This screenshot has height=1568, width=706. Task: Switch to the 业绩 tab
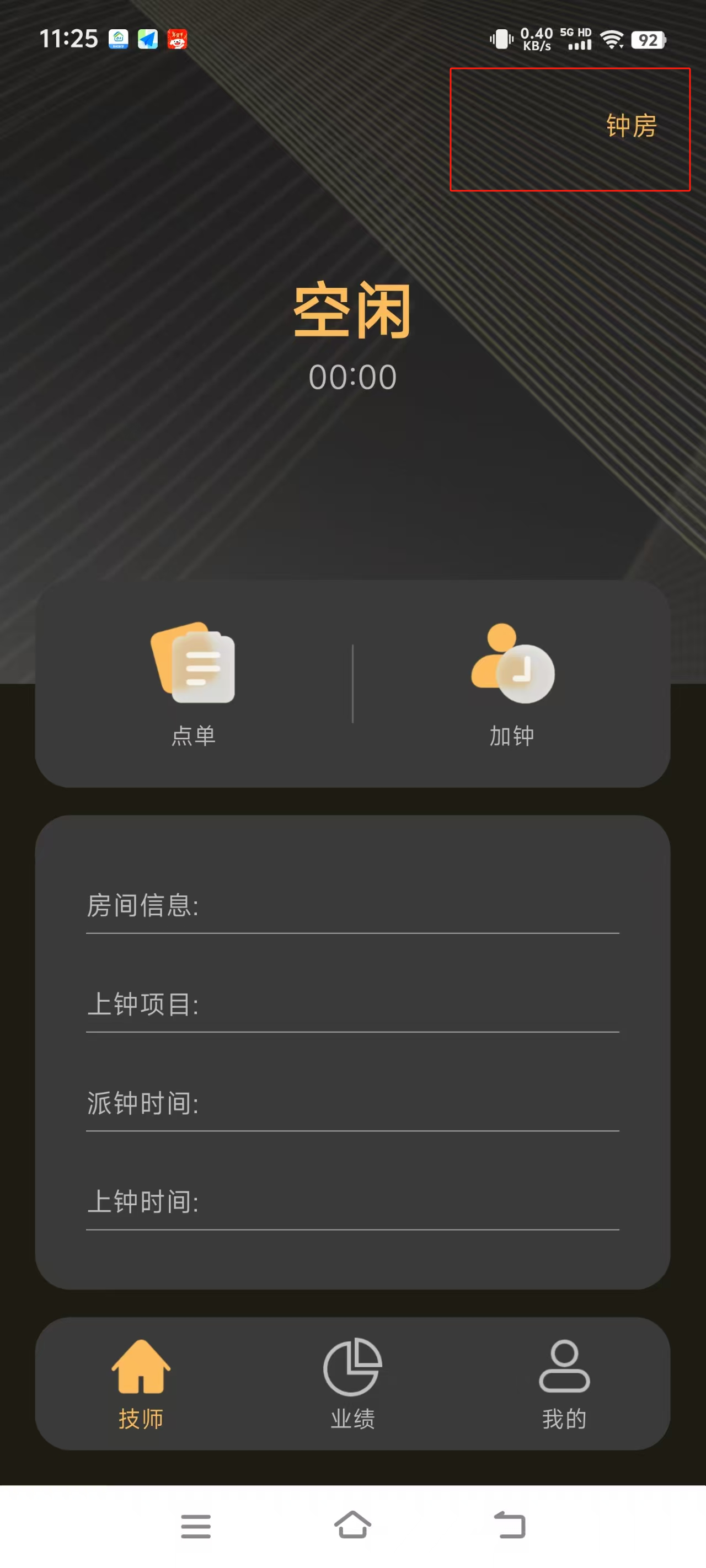click(x=352, y=1383)
